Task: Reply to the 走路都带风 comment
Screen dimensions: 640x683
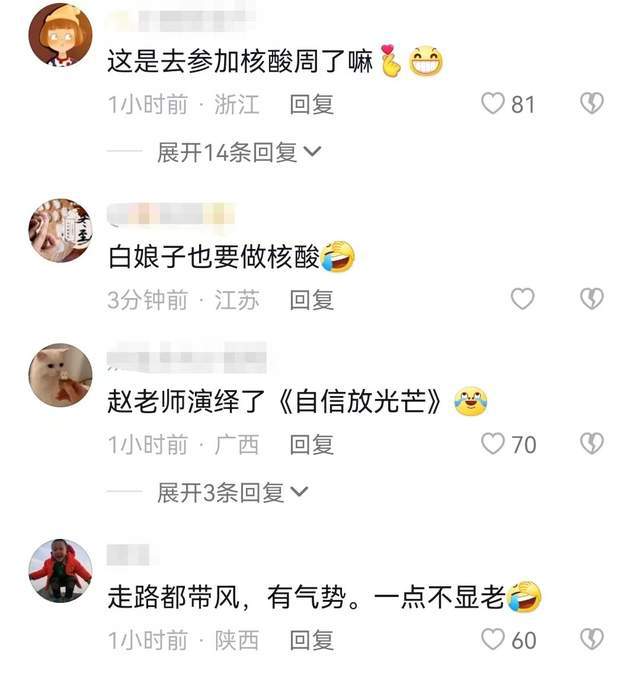Action: (311, 640)
